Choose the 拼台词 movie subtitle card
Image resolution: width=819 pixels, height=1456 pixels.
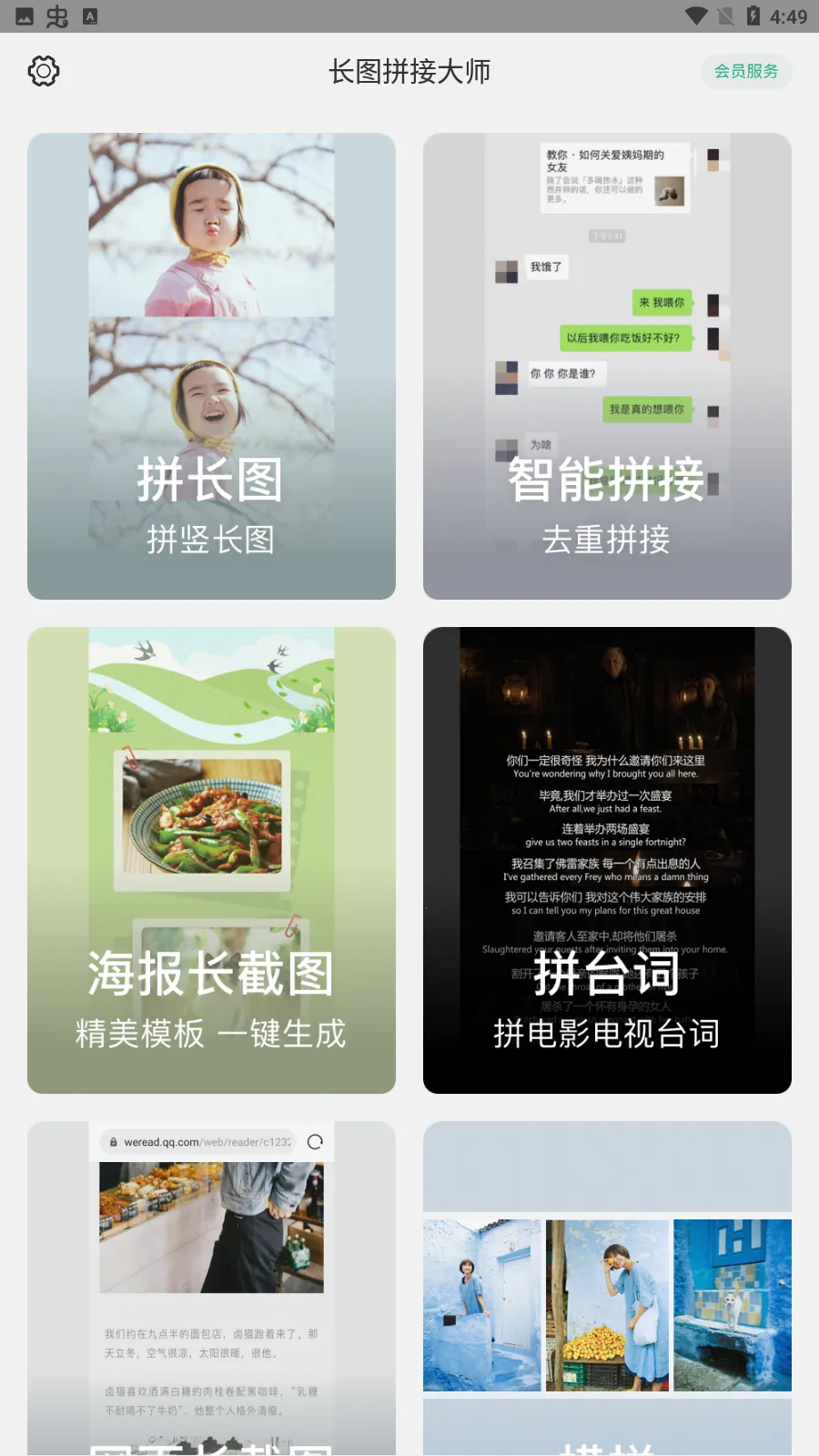click(607, 860)
